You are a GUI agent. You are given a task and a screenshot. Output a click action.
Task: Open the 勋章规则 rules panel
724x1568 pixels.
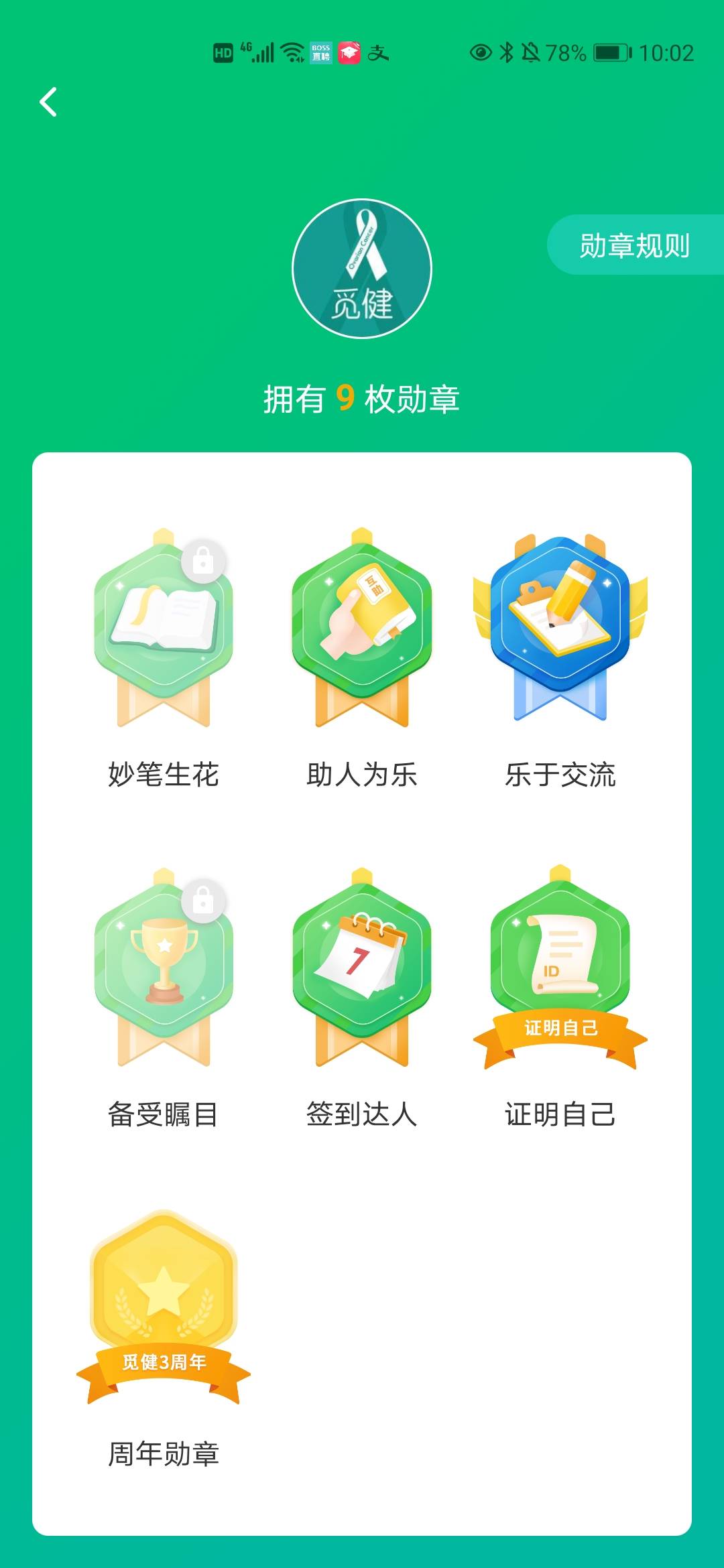click(636, 246)
